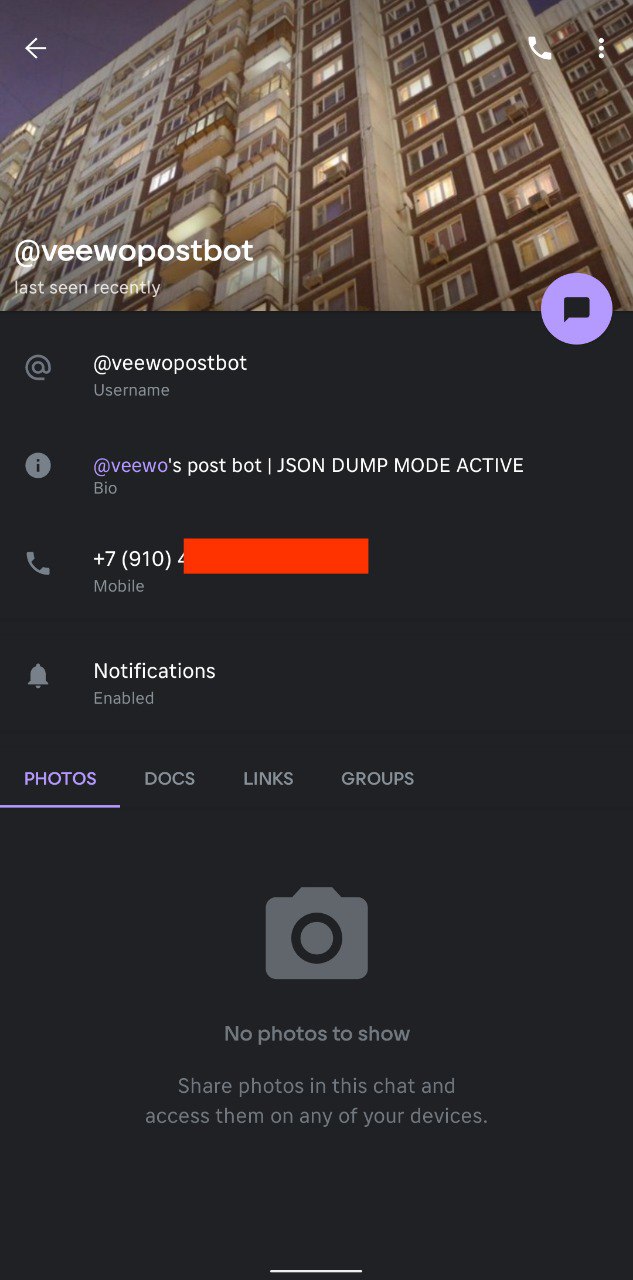
Task: Go back using the arrow icon
Action: 36,48
